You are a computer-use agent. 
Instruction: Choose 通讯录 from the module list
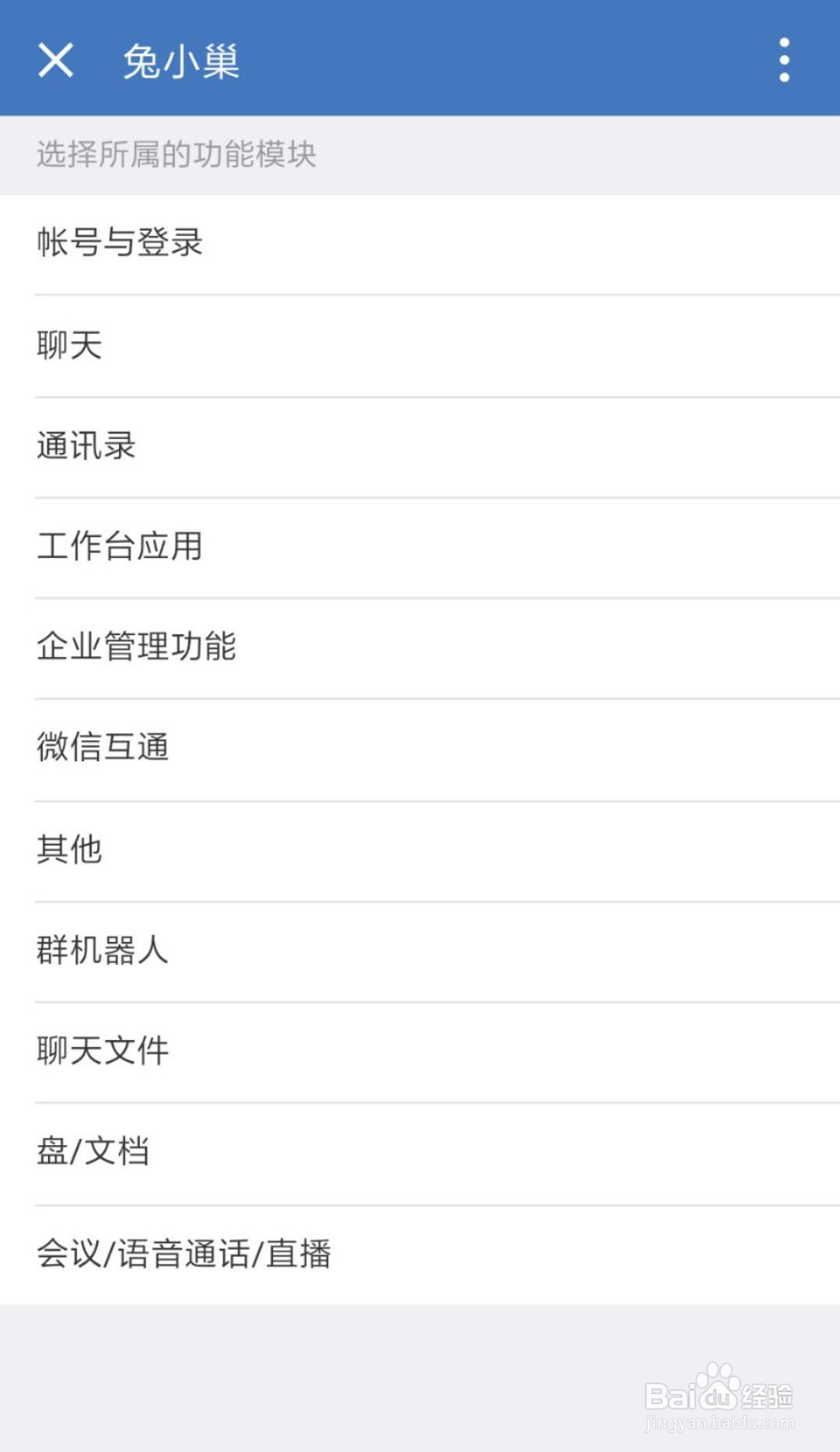86,446
